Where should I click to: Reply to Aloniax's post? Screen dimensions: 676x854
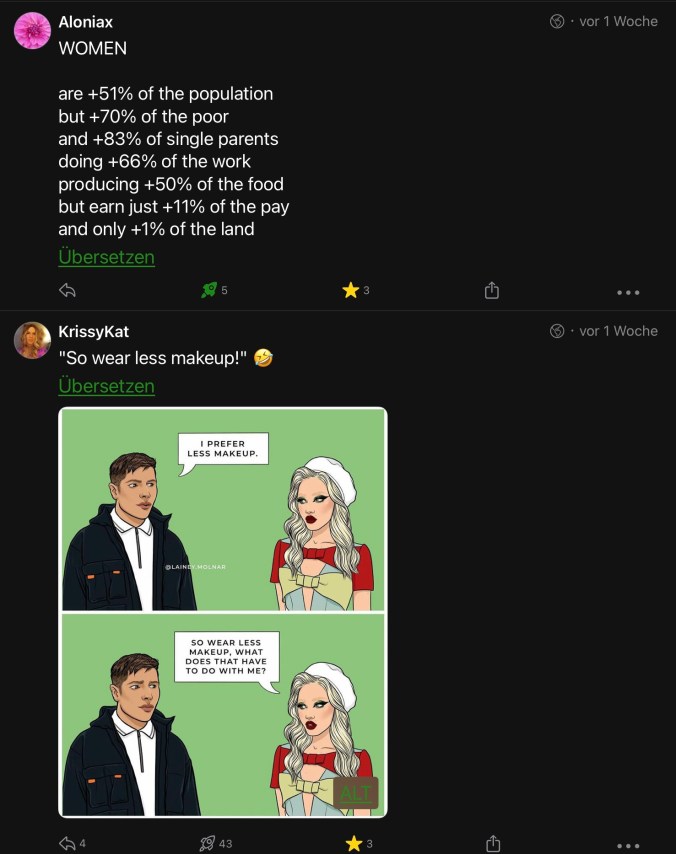pyautogui.click(x=68, y=291)
